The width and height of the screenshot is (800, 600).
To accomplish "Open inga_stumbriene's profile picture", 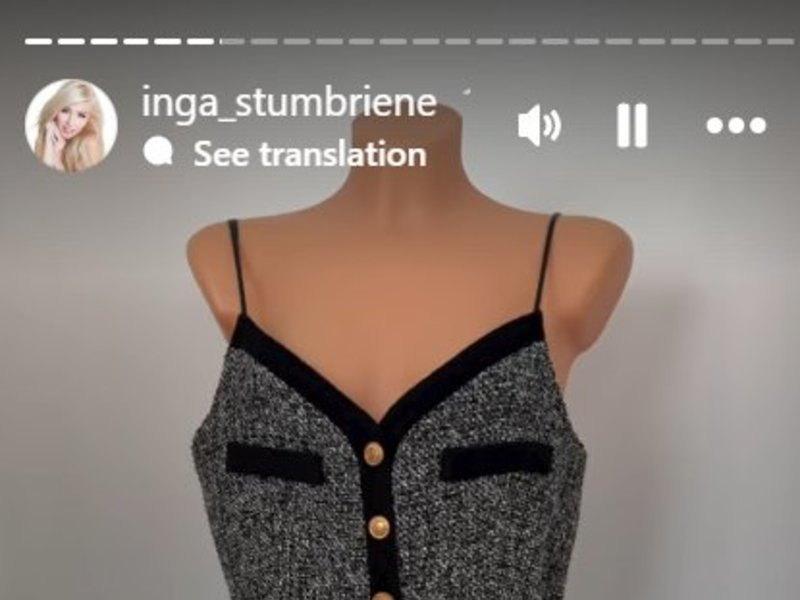I will 70,125.
